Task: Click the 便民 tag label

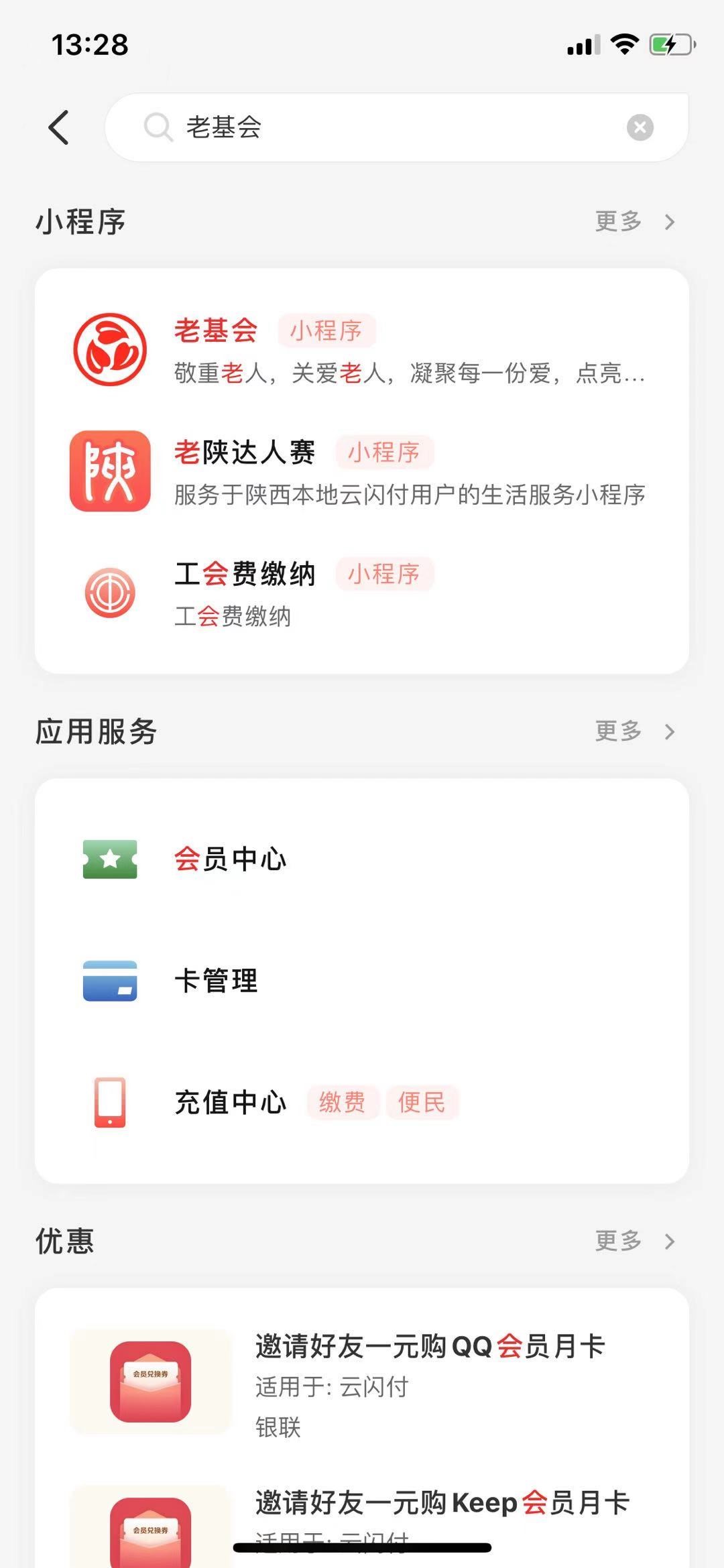Action: click(x=422, y=1102)
